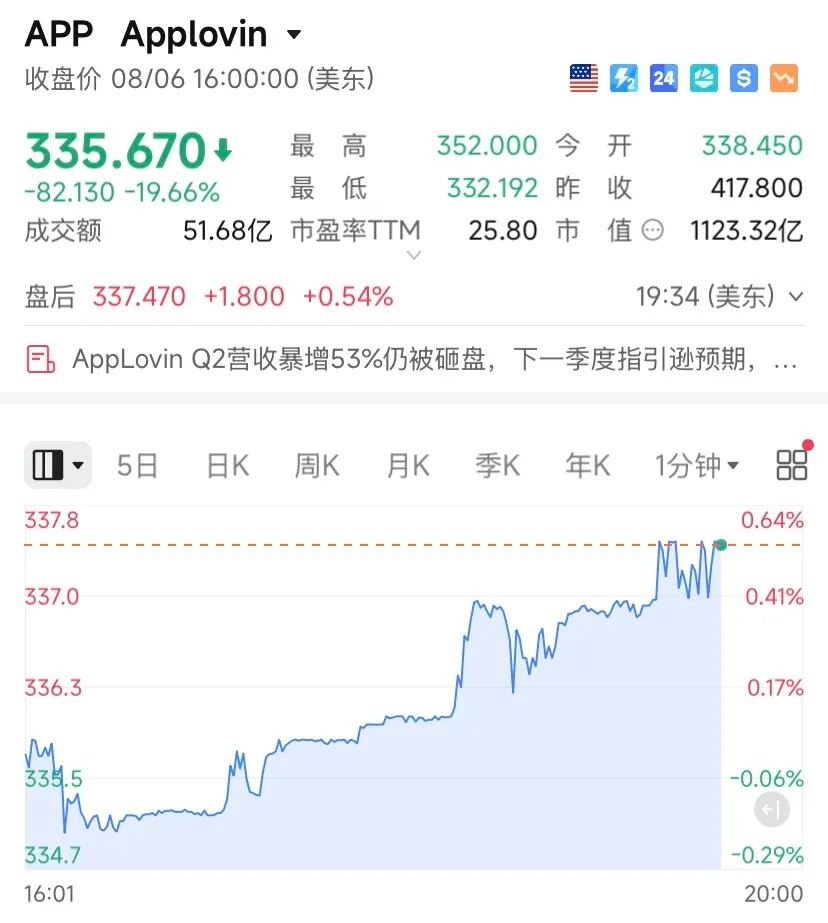Tap the blue dollar sign icon
Image resolution: width=828 pixels, height=923 pixels.
(x=744, y=78)
